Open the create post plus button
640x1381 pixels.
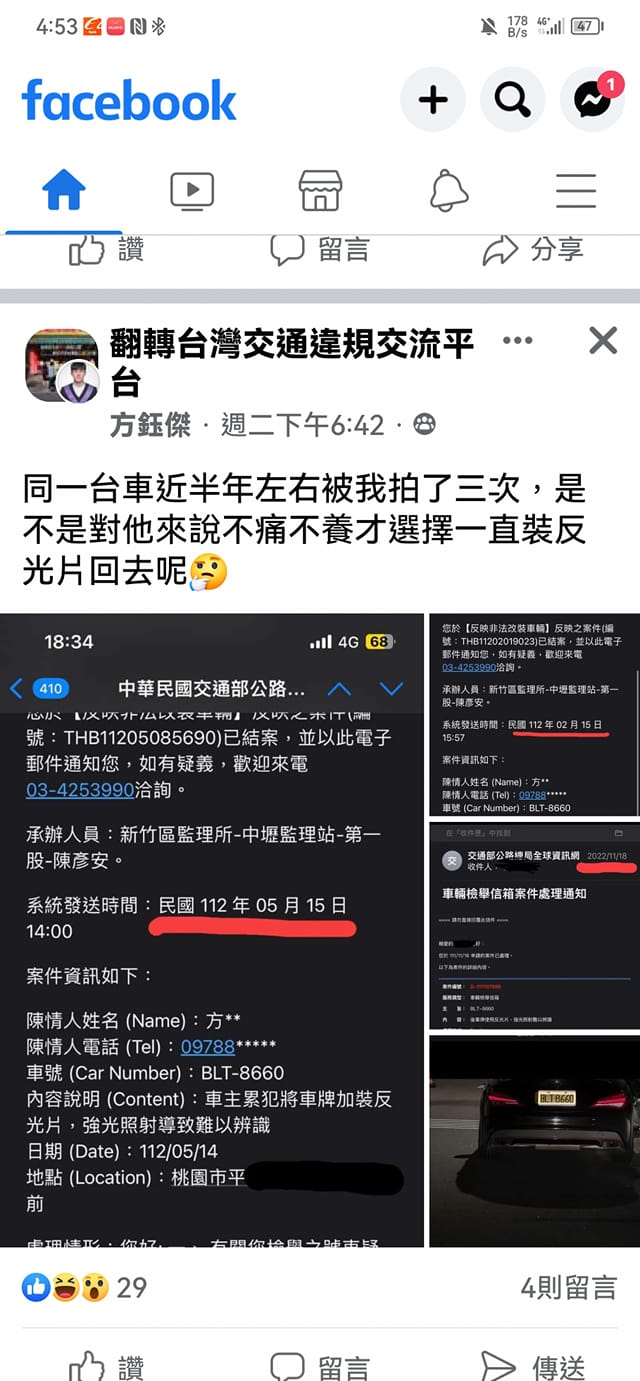click(433, 99)
